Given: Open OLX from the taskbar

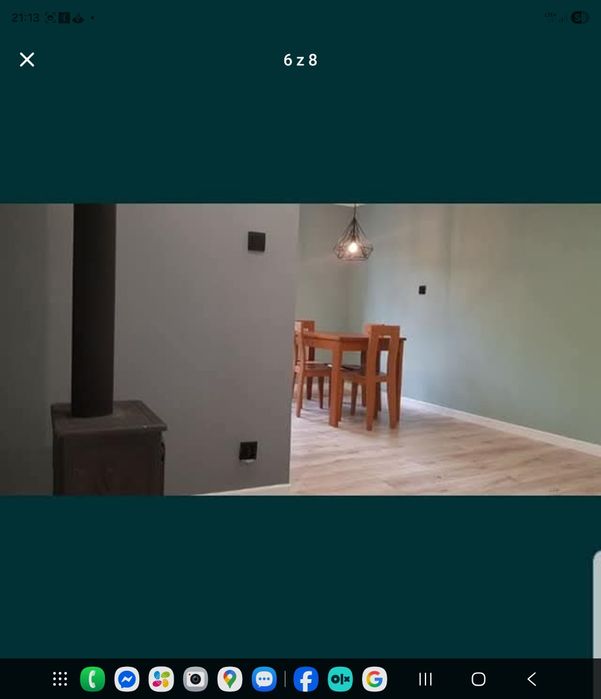Looking at the screenshot, I should click(x=340, y=679).
